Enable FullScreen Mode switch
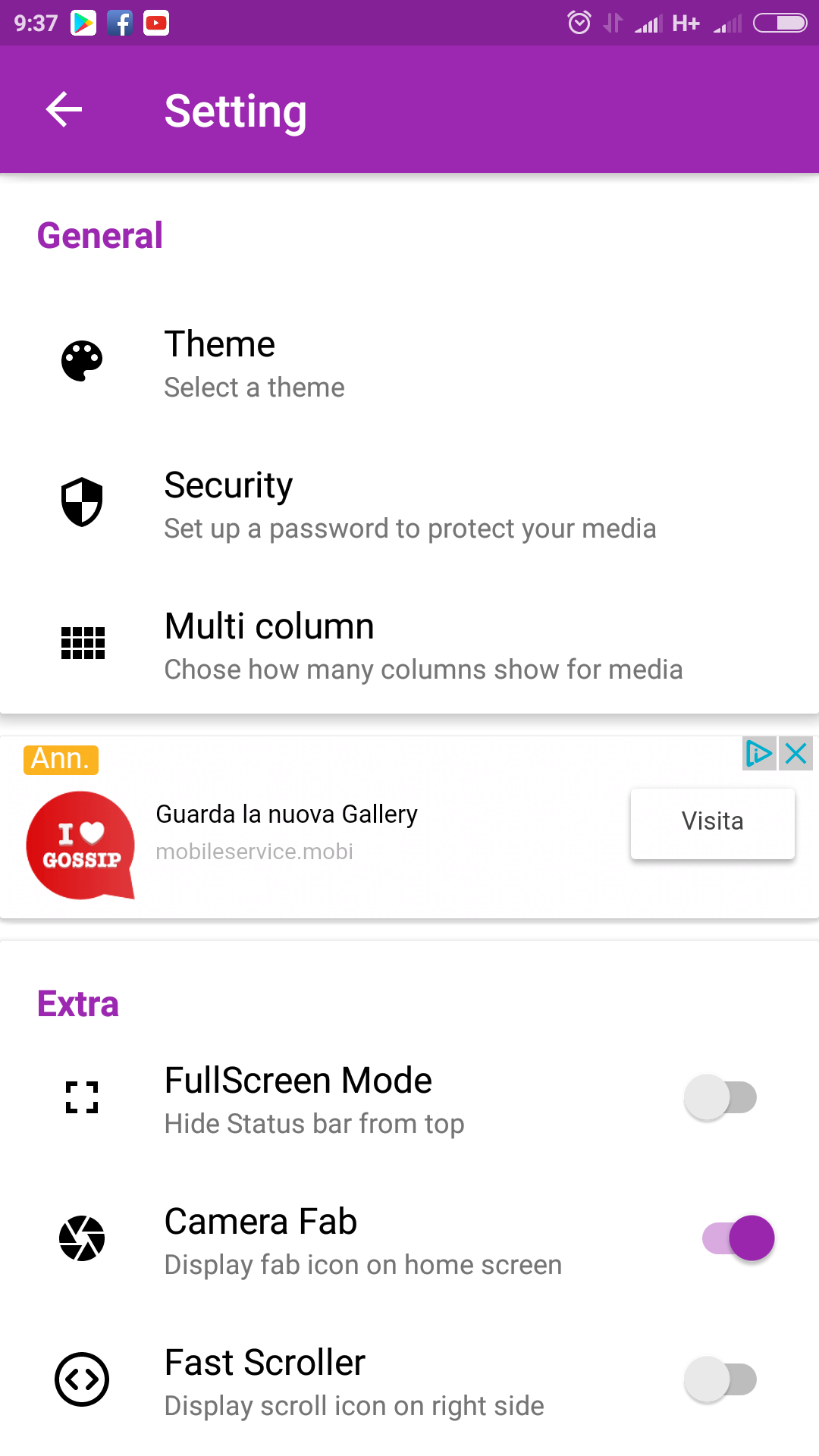This screenshot has width=819, height=1456. tap(720, 1097)
